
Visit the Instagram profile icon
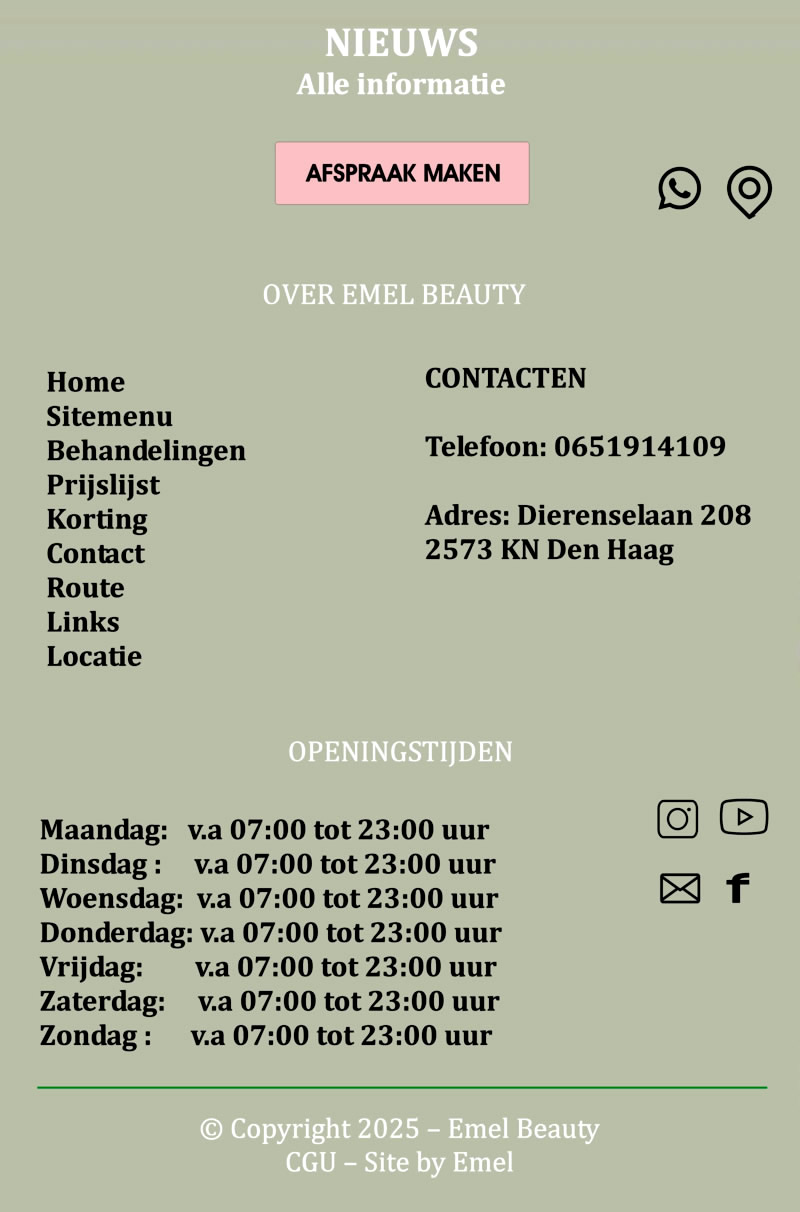(678, 819)
